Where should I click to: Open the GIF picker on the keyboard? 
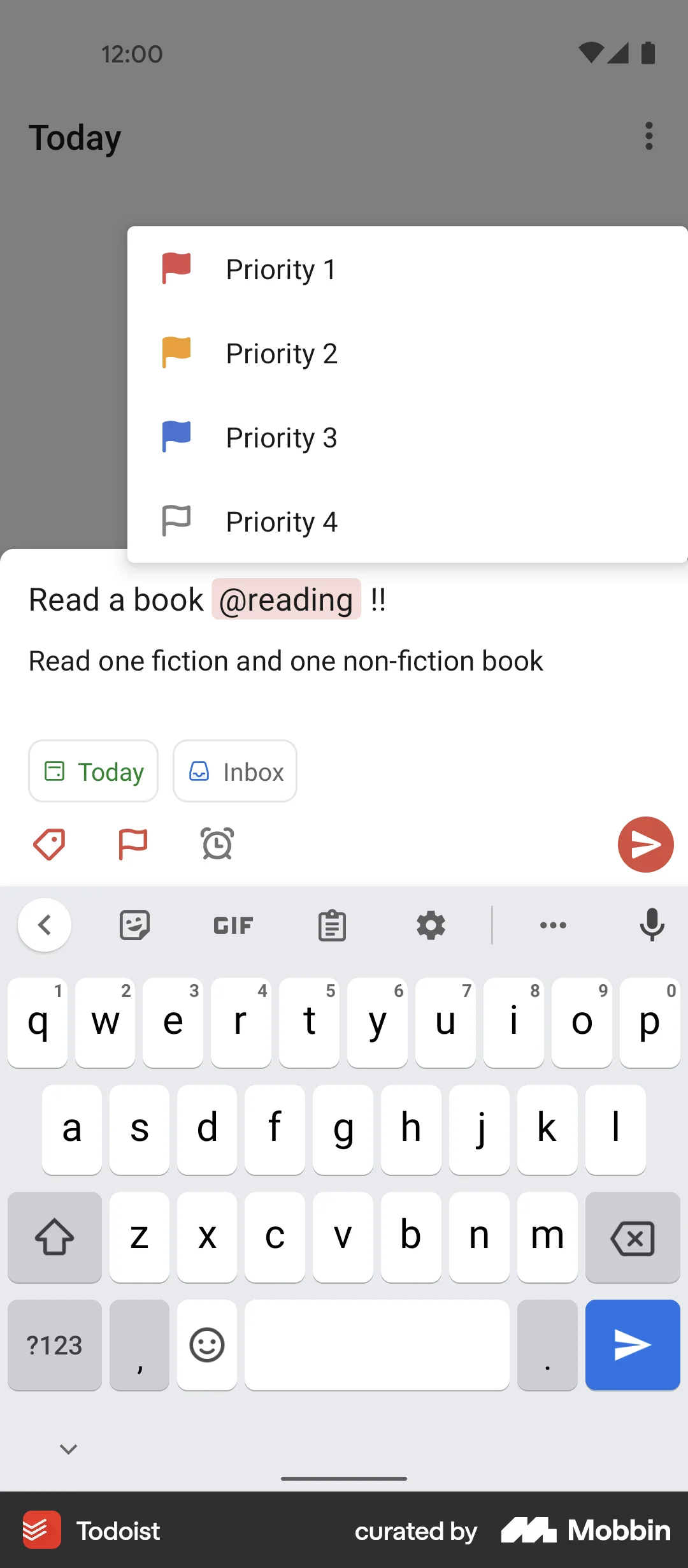233,925
